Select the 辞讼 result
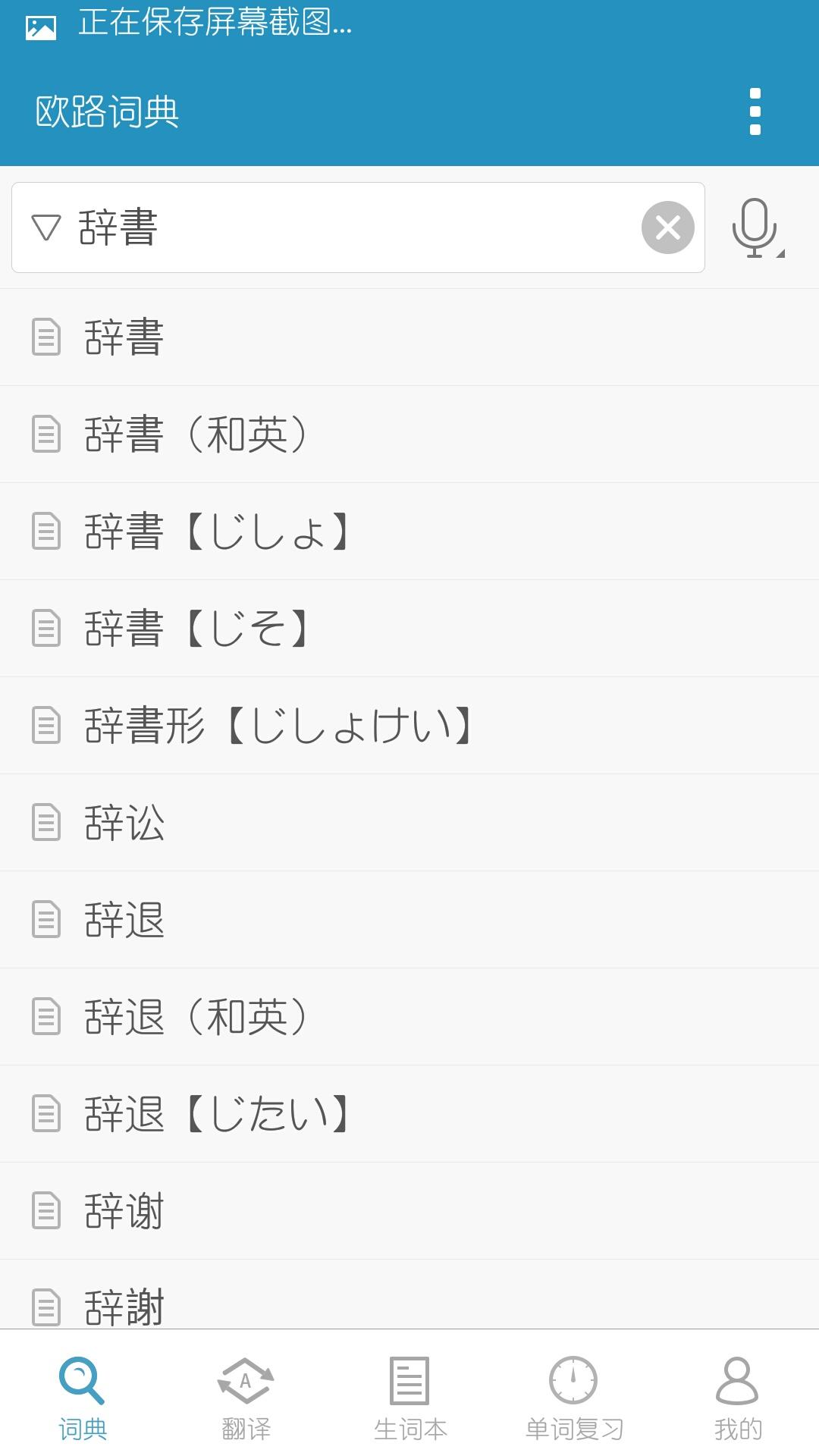Image resolution: width=819 pixels, height=1456 pixels. (409, 823)
